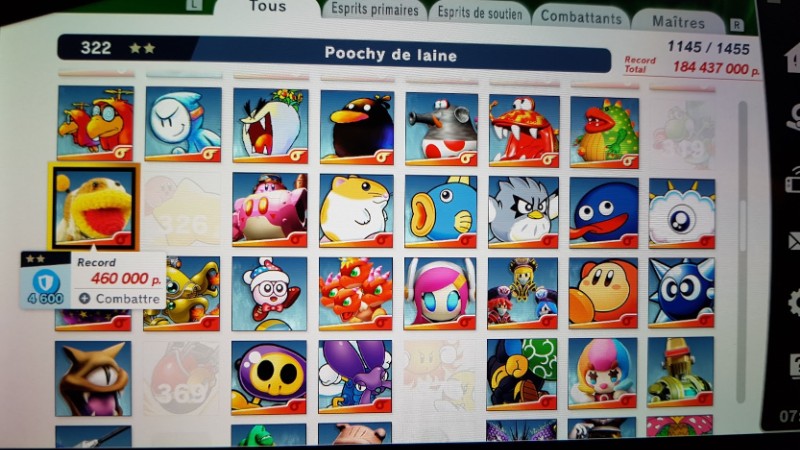Select the yellow hamster spirit tile
Screen dimensions: 800x450
click(x=356, y=209)
